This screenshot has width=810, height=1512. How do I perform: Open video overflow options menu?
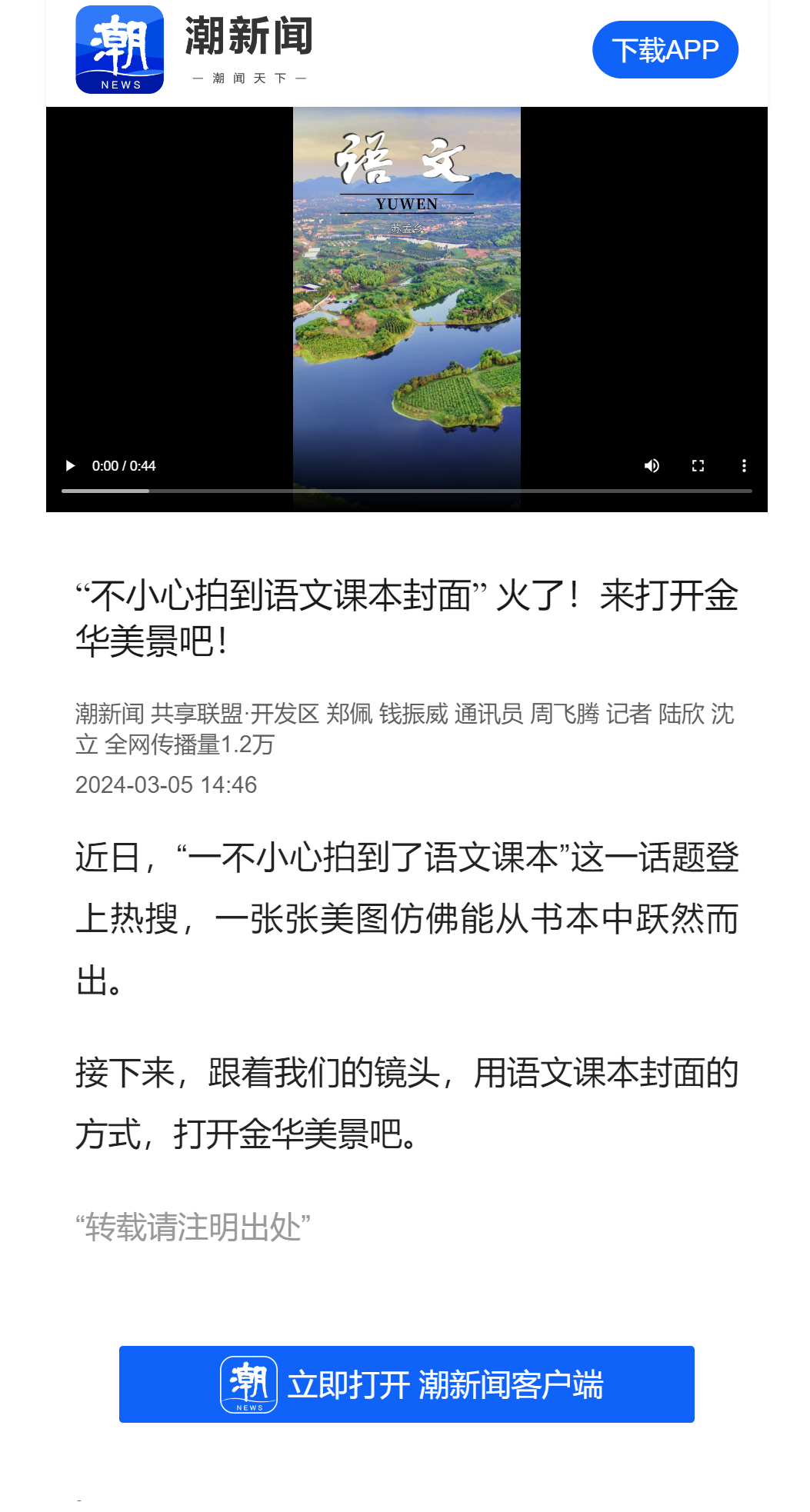[743, 465]
